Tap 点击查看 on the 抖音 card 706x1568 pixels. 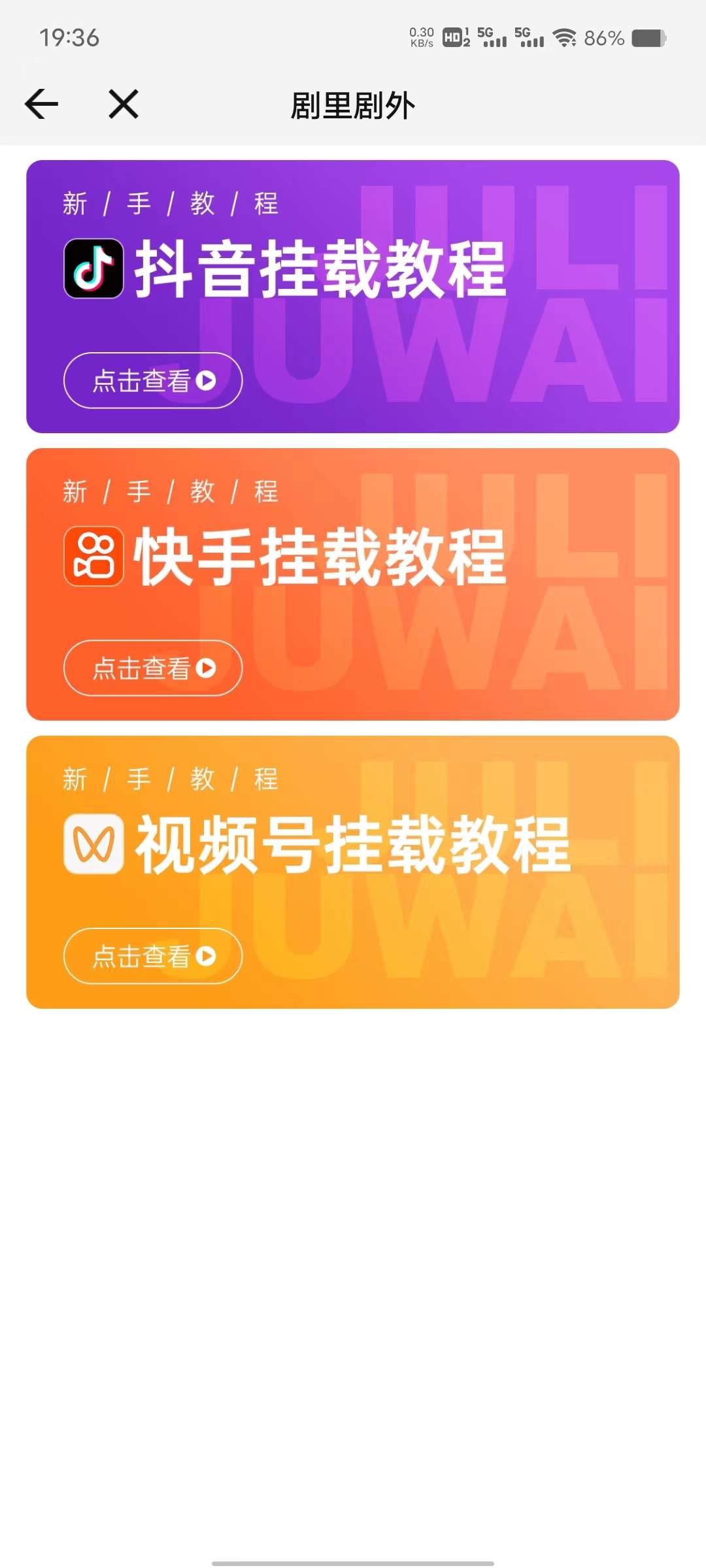pos(153,380)
